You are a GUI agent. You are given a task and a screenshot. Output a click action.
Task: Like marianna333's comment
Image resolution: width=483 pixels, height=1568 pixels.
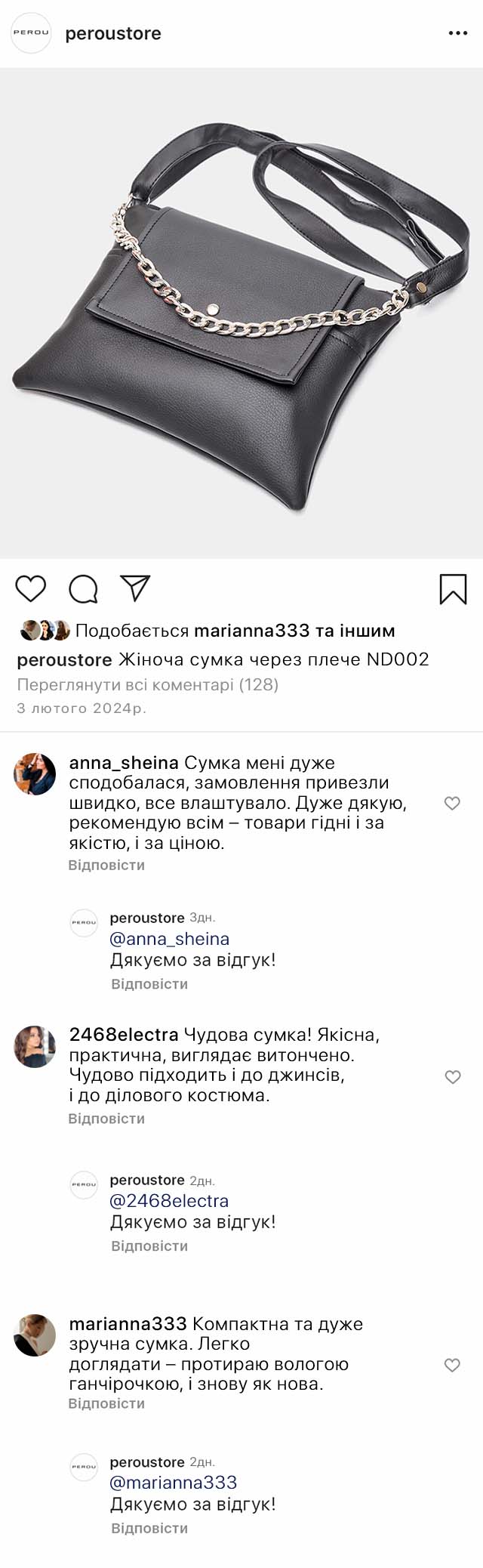click(452, 1365)
